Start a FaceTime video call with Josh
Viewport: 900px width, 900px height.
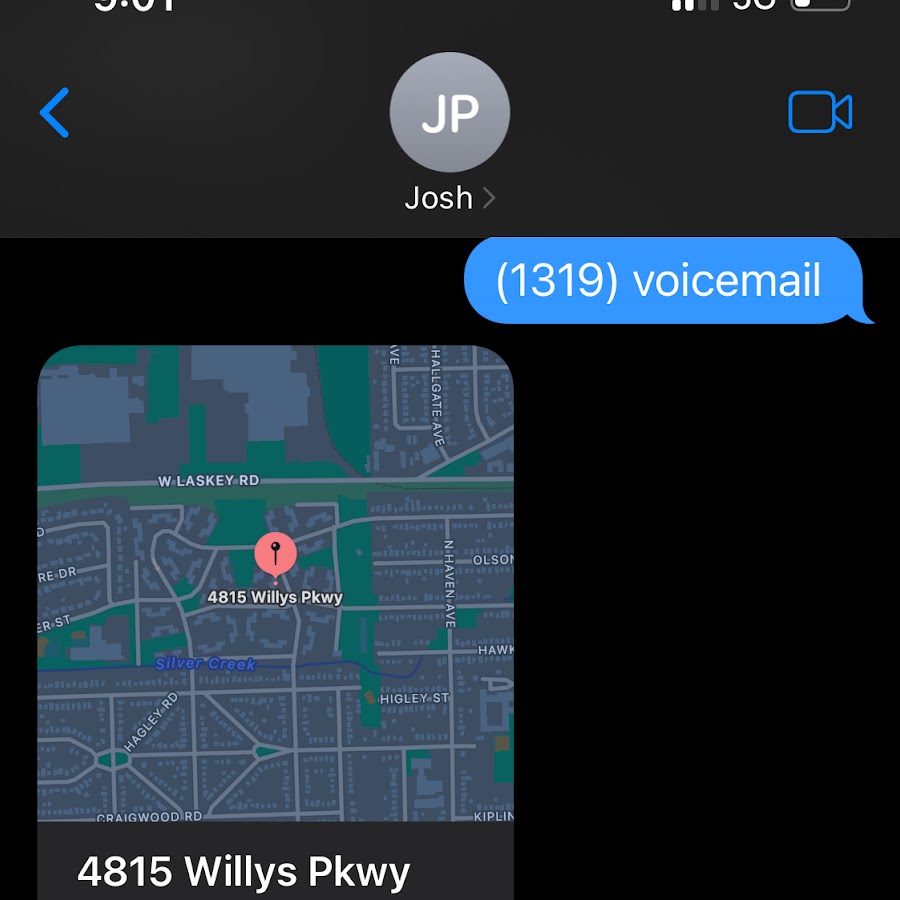tap(820, 112)
